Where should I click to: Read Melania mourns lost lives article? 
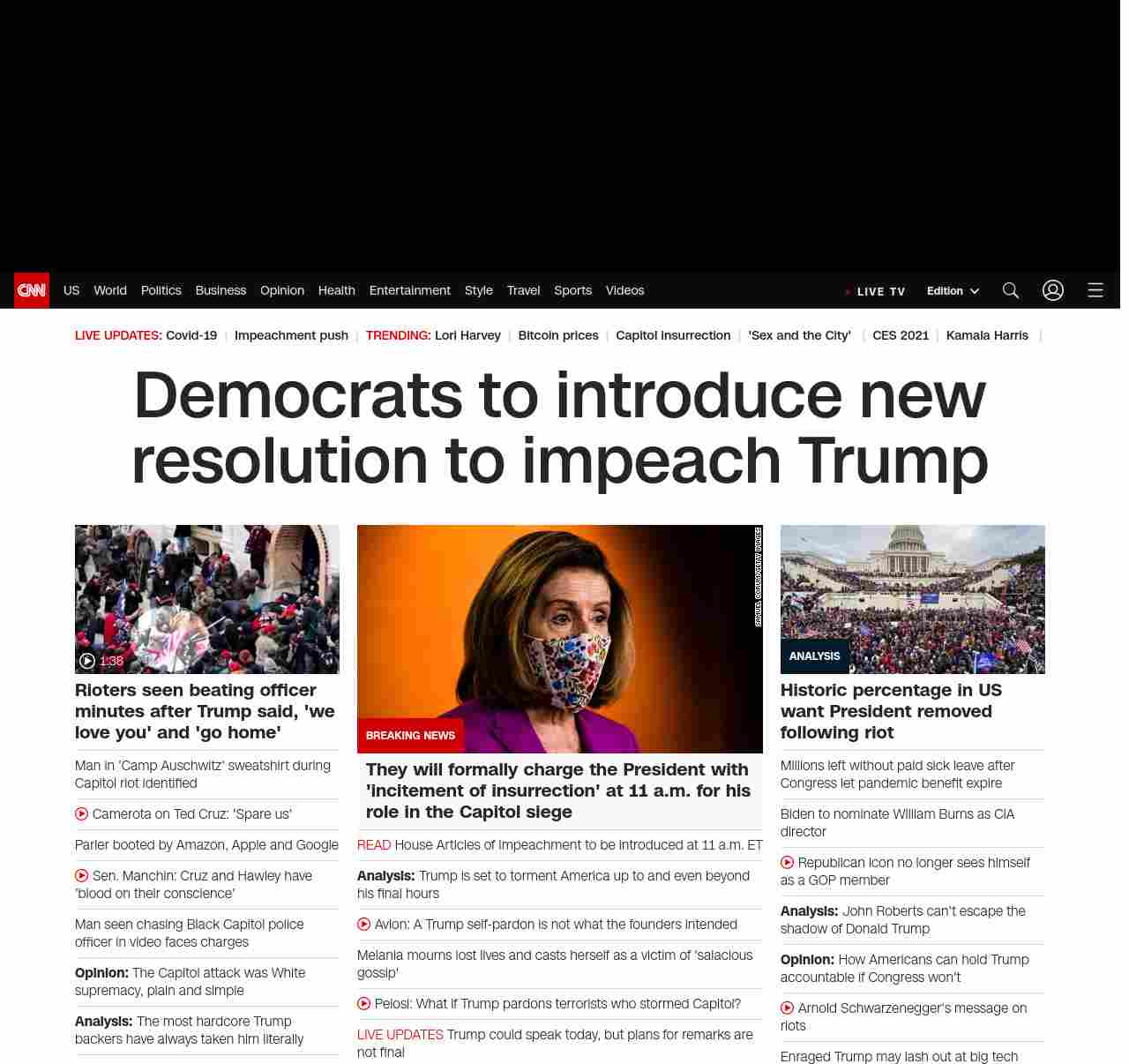point(554,963)
